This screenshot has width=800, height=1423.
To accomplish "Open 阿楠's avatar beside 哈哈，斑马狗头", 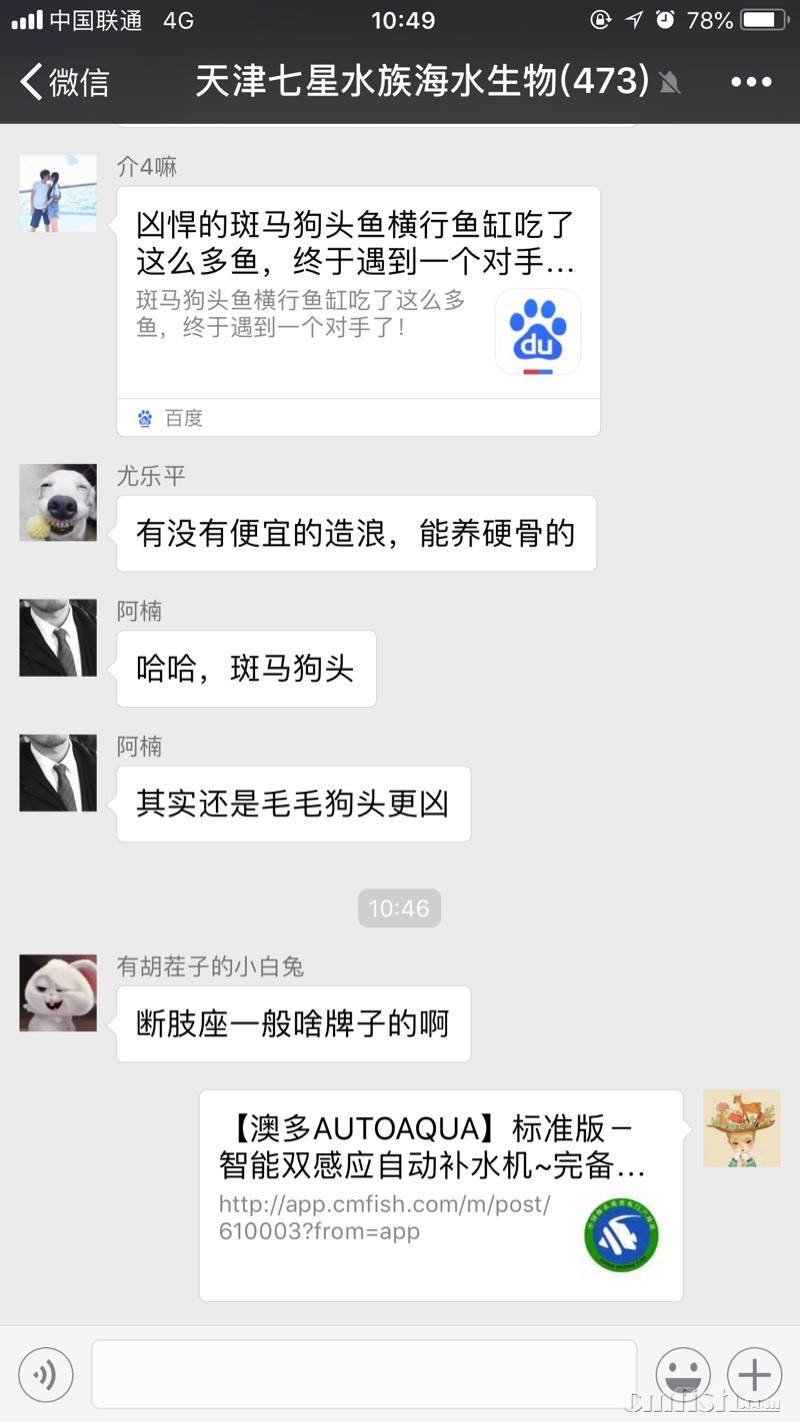I will tap(58, 638).
